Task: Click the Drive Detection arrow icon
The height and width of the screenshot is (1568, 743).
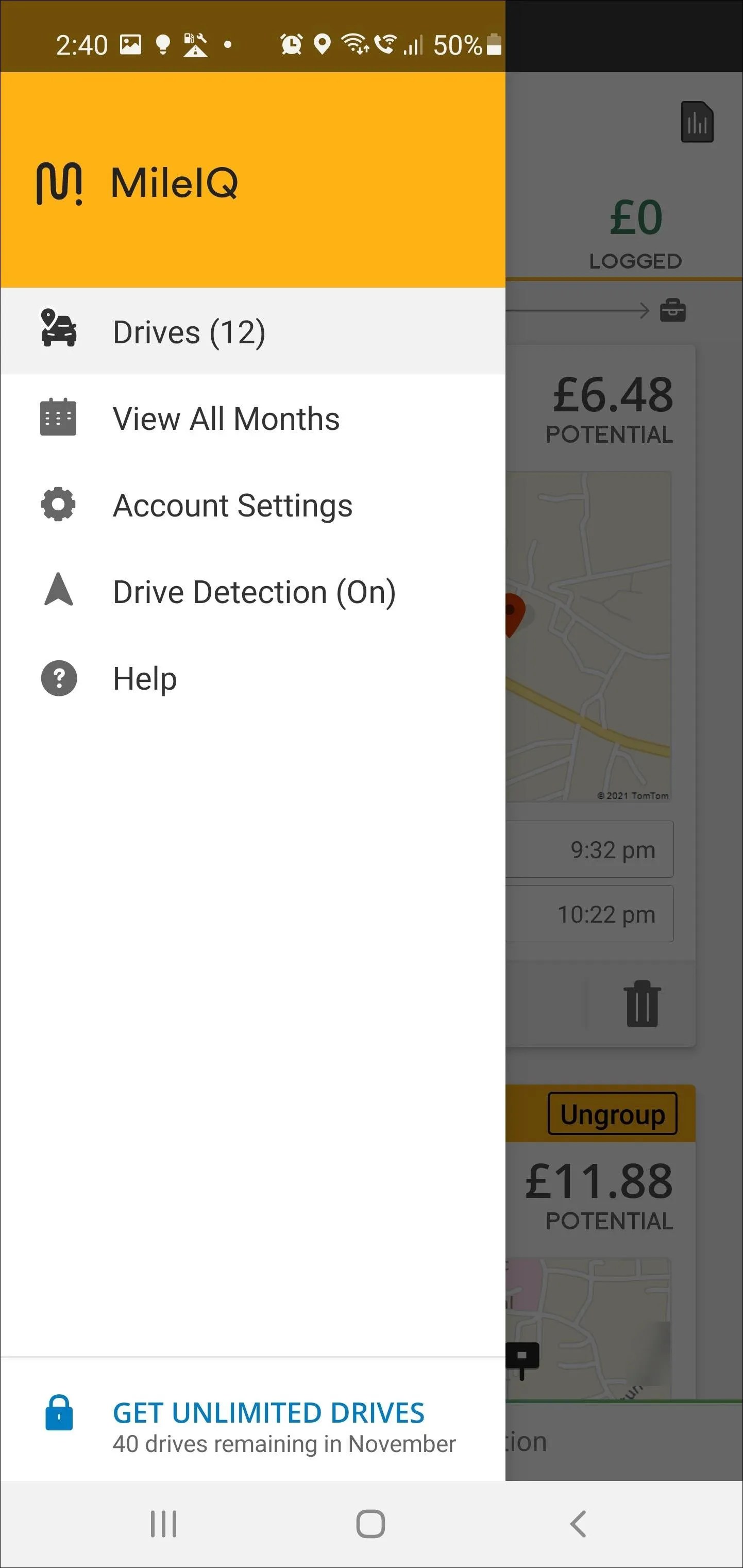Action: click(x=58, y=590)
